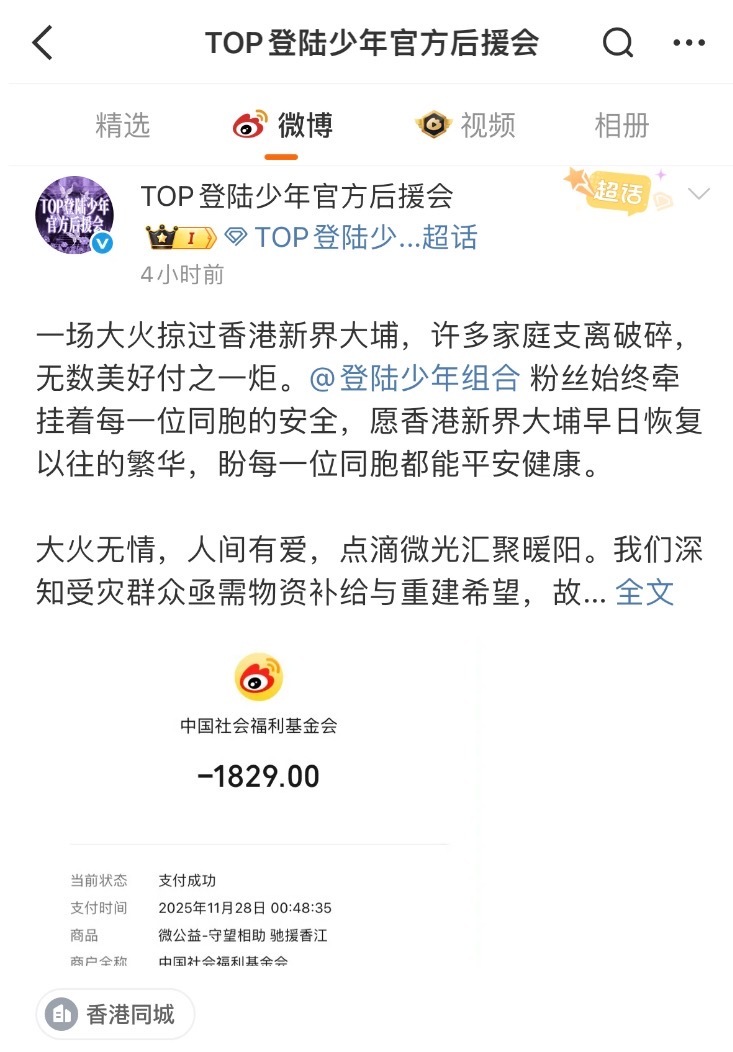The width and height of the screenshot is (733, 1052).
Task: Tap the 香港同城 tag at the bottom
Action: [114, 1014]
